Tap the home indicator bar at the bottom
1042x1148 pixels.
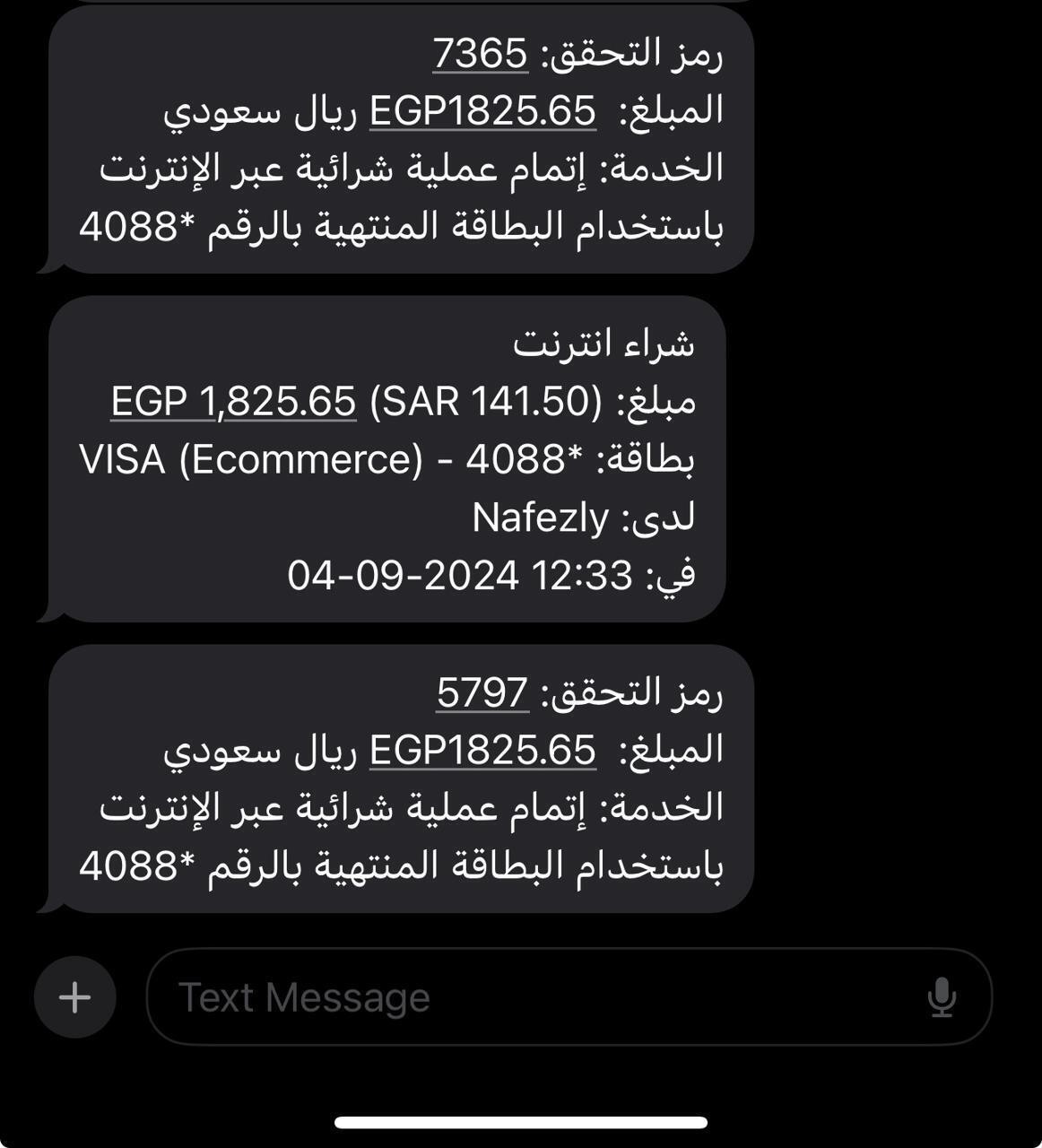[521, 1119]
